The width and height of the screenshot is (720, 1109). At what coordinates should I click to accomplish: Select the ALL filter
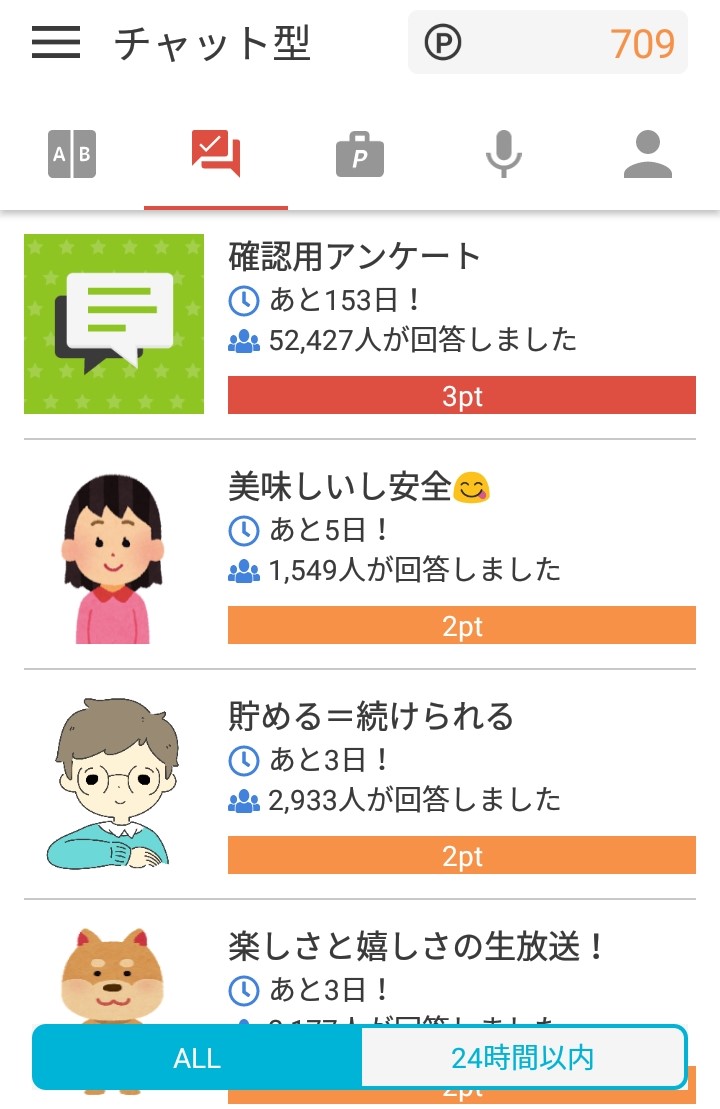point(197,1058)
